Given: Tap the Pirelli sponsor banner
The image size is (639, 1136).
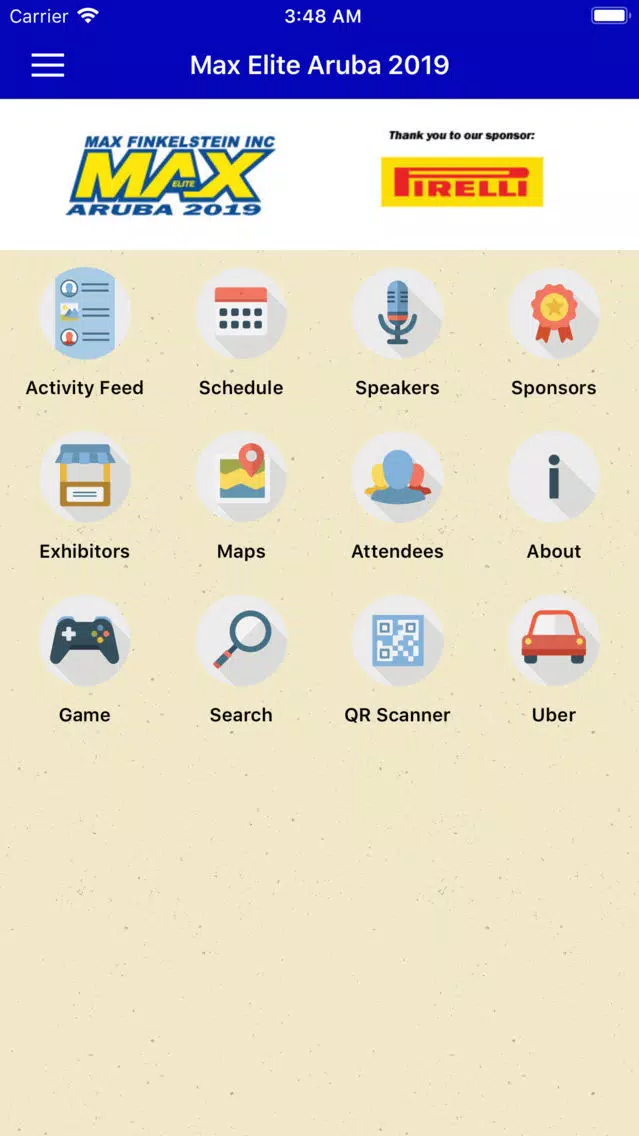Looking at the screenshot, I should coord(462,182).
